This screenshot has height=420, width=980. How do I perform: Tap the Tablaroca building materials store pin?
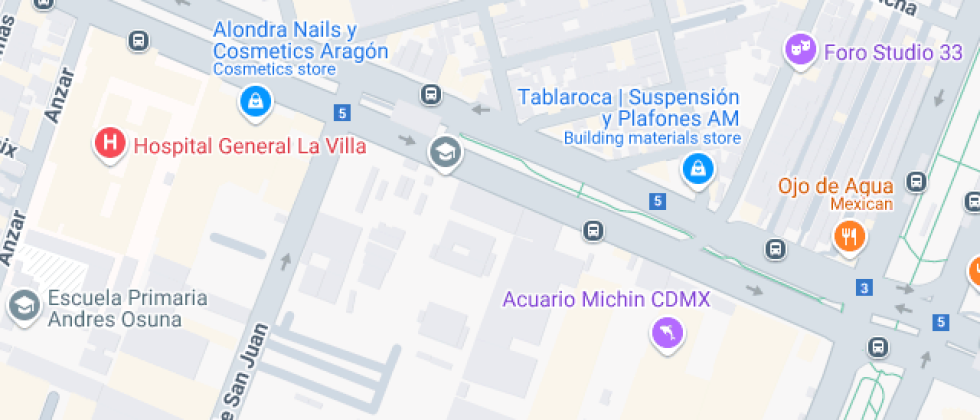click(x=698, y=169)
